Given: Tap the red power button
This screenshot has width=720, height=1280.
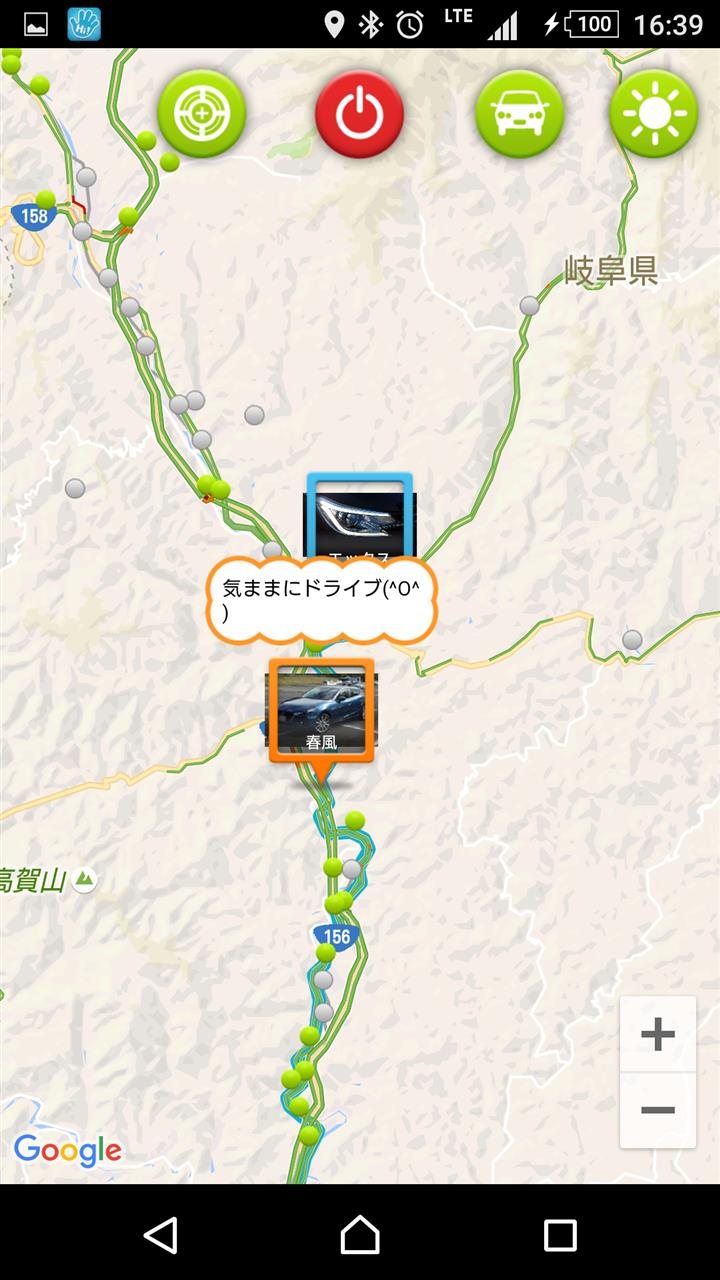Looking at the screenshot, I should pyautogui.click(x=359, y=115).
